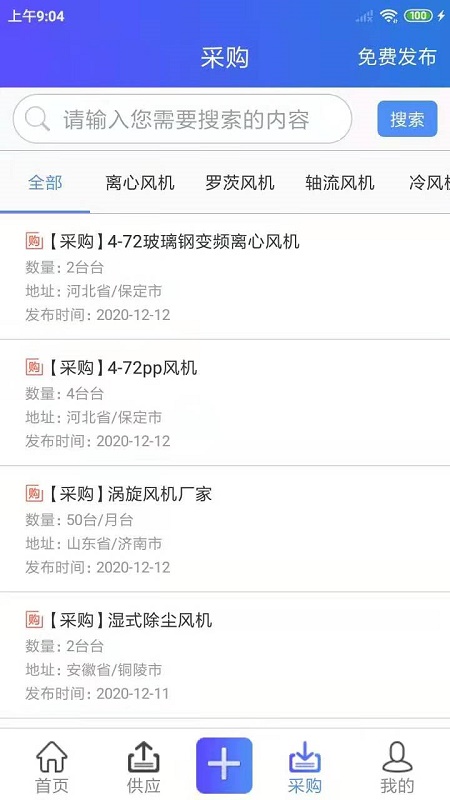Tap the 搜索 button
Image resolution: width=450 pixels, height=800 pixels.
407,119
